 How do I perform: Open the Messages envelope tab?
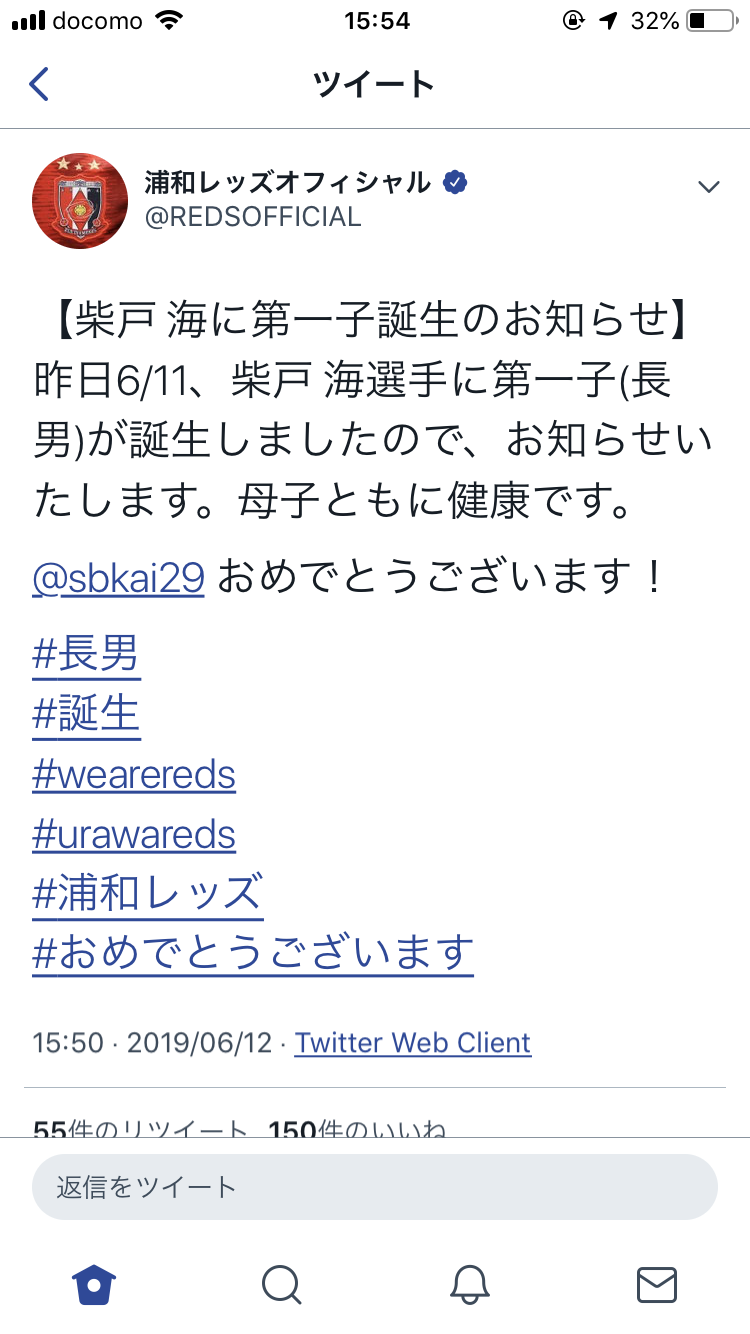pos(657,1284)
